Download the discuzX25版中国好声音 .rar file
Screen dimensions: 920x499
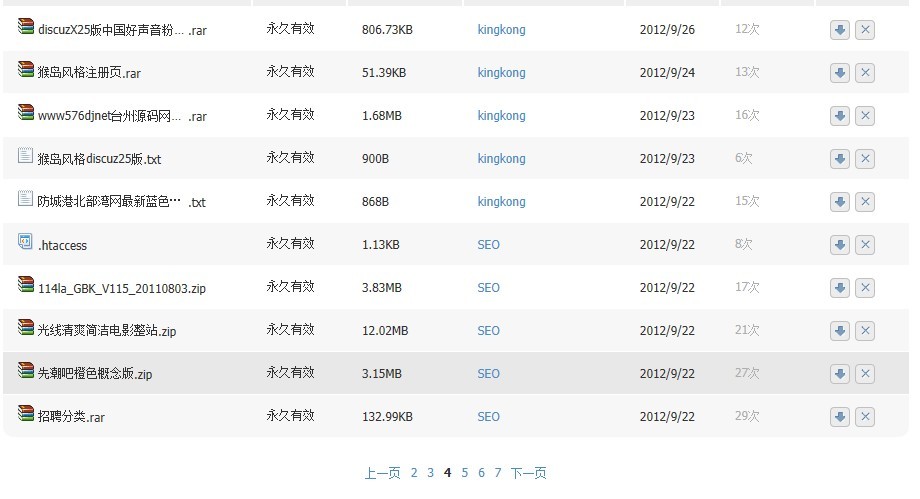(839, 30)
